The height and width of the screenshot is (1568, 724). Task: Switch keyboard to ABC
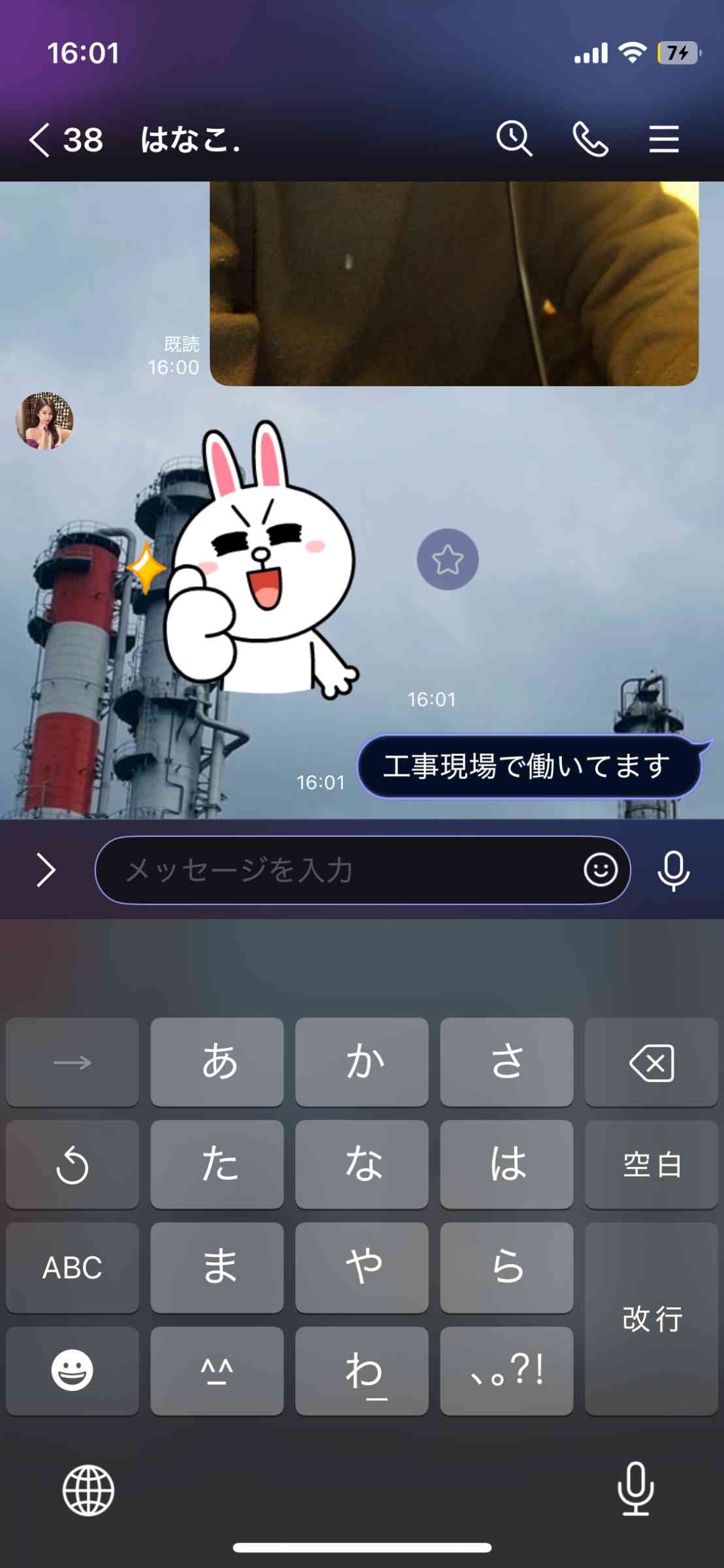(x=73, y=1267)
